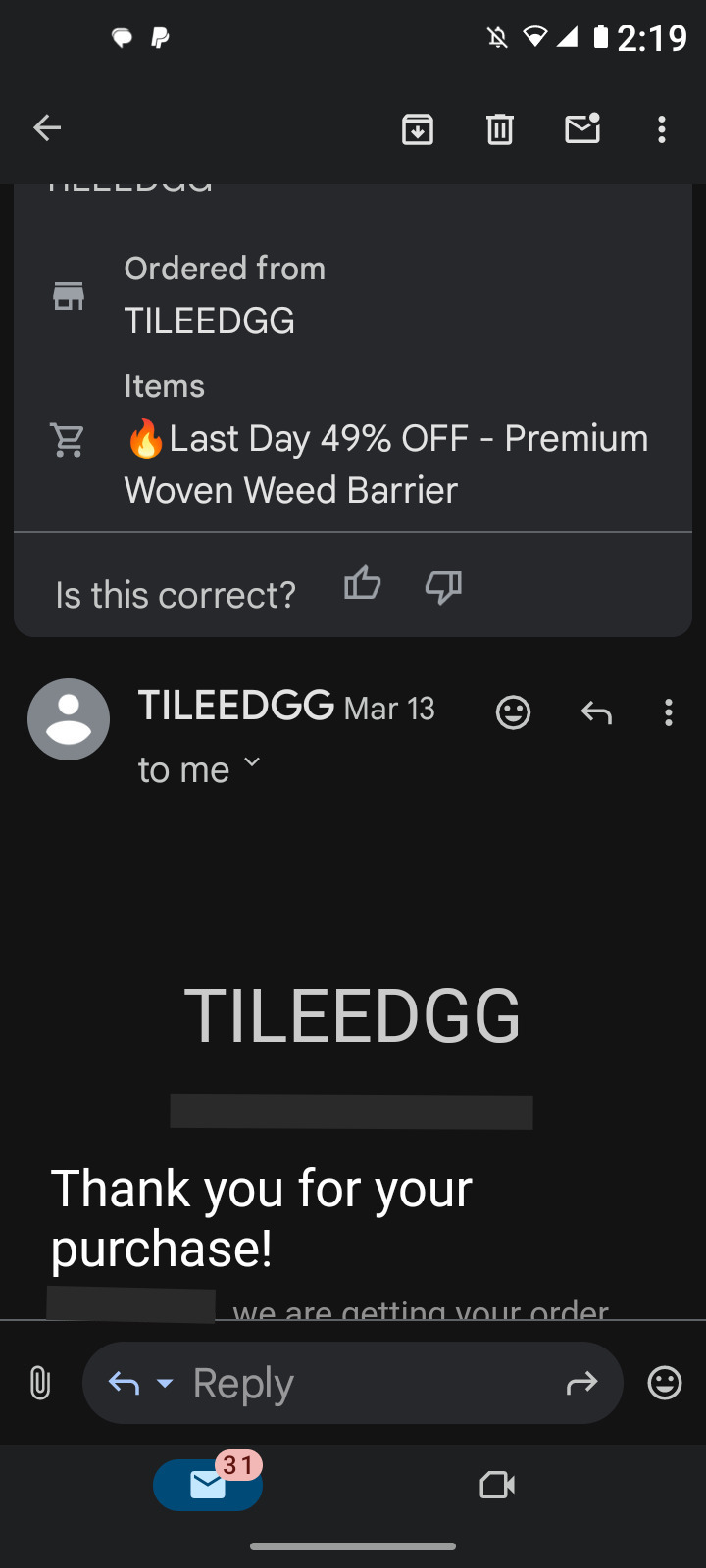Forward this email
This screenshot has width=706, height=1568.
point(581,1383)
